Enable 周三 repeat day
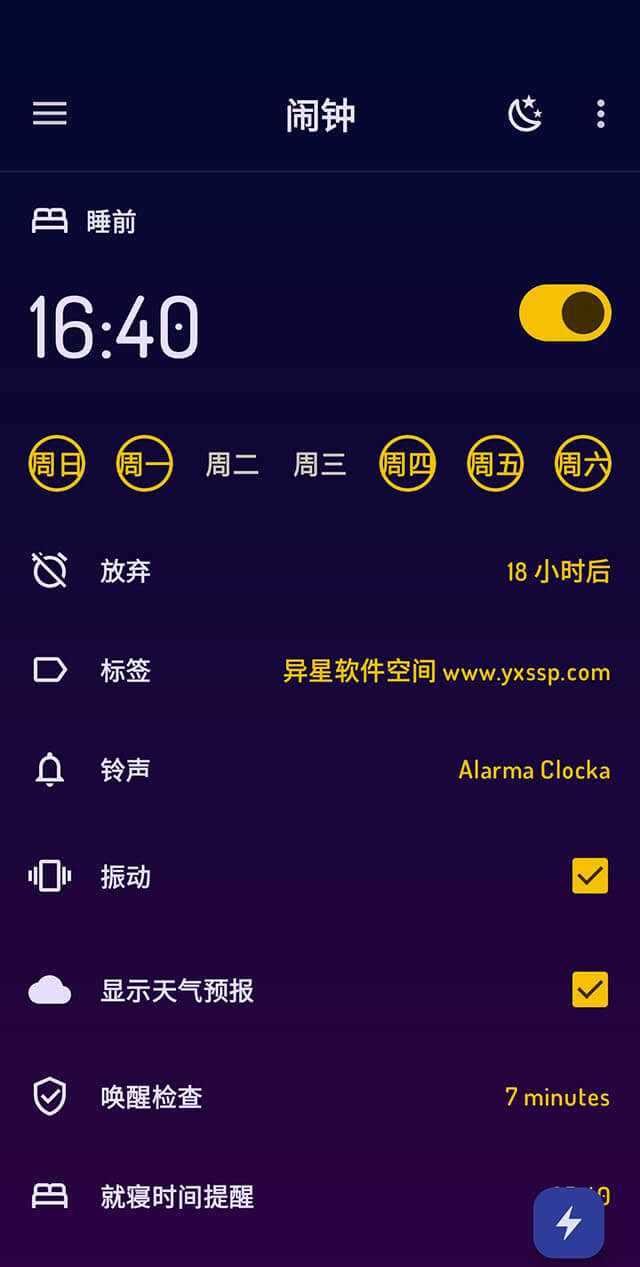This screenshot has width=640, height=1267. [319, 464]
